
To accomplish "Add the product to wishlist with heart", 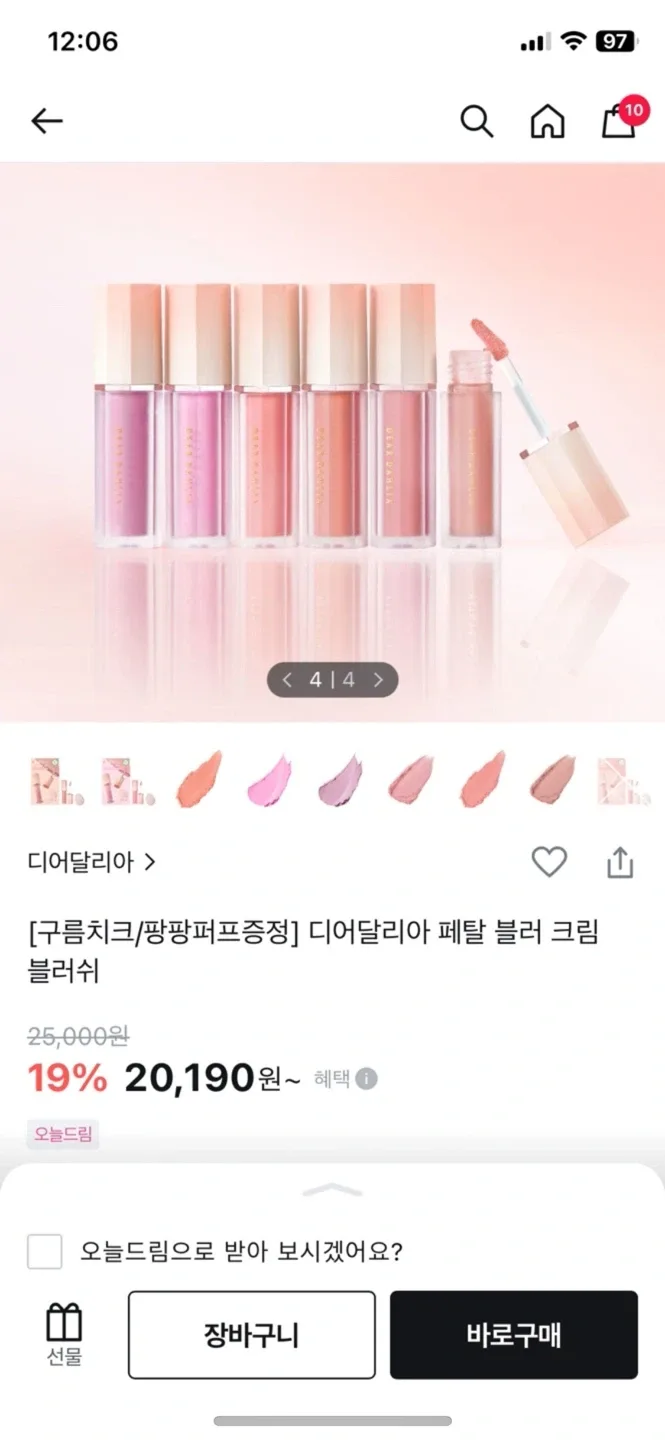I will pos(548,862).
